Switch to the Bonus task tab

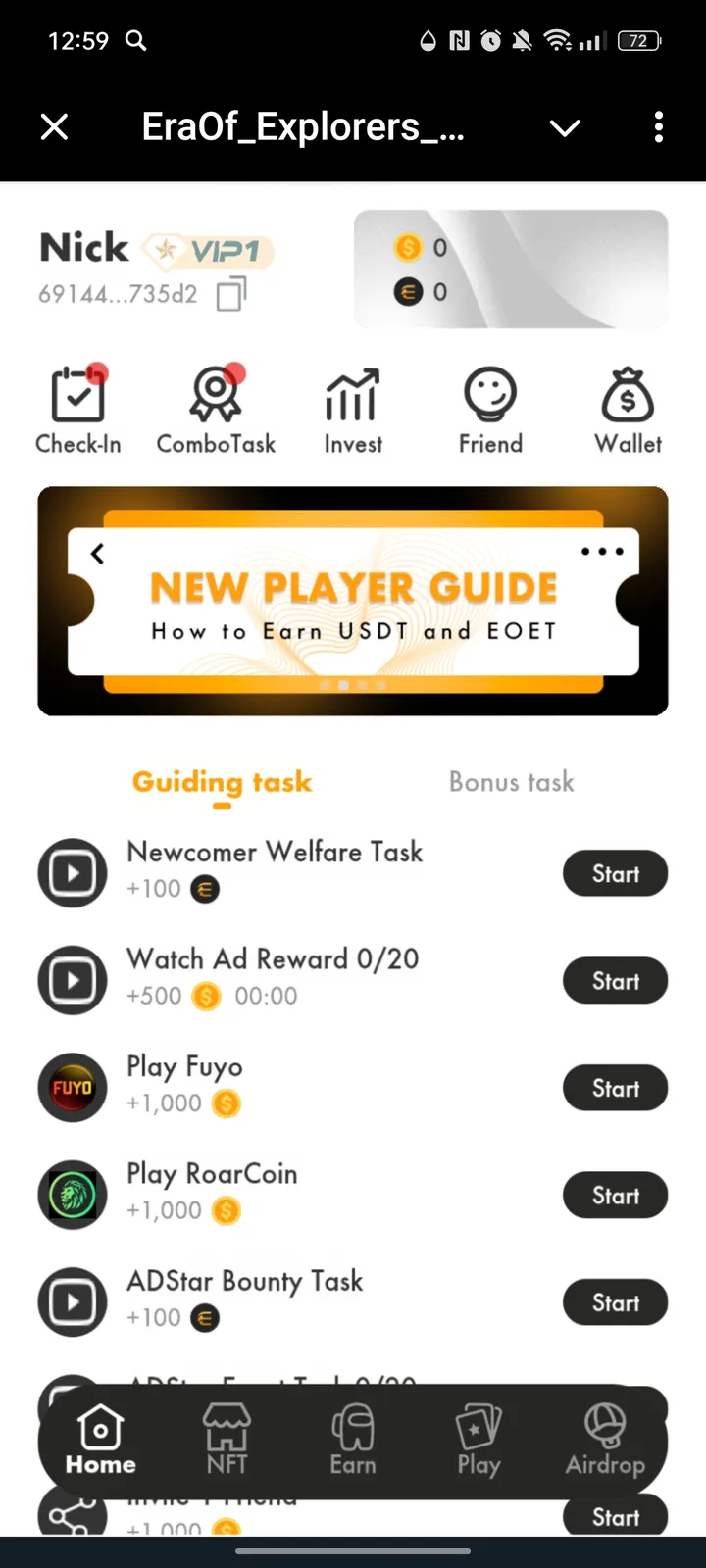[x=511, y=782]
